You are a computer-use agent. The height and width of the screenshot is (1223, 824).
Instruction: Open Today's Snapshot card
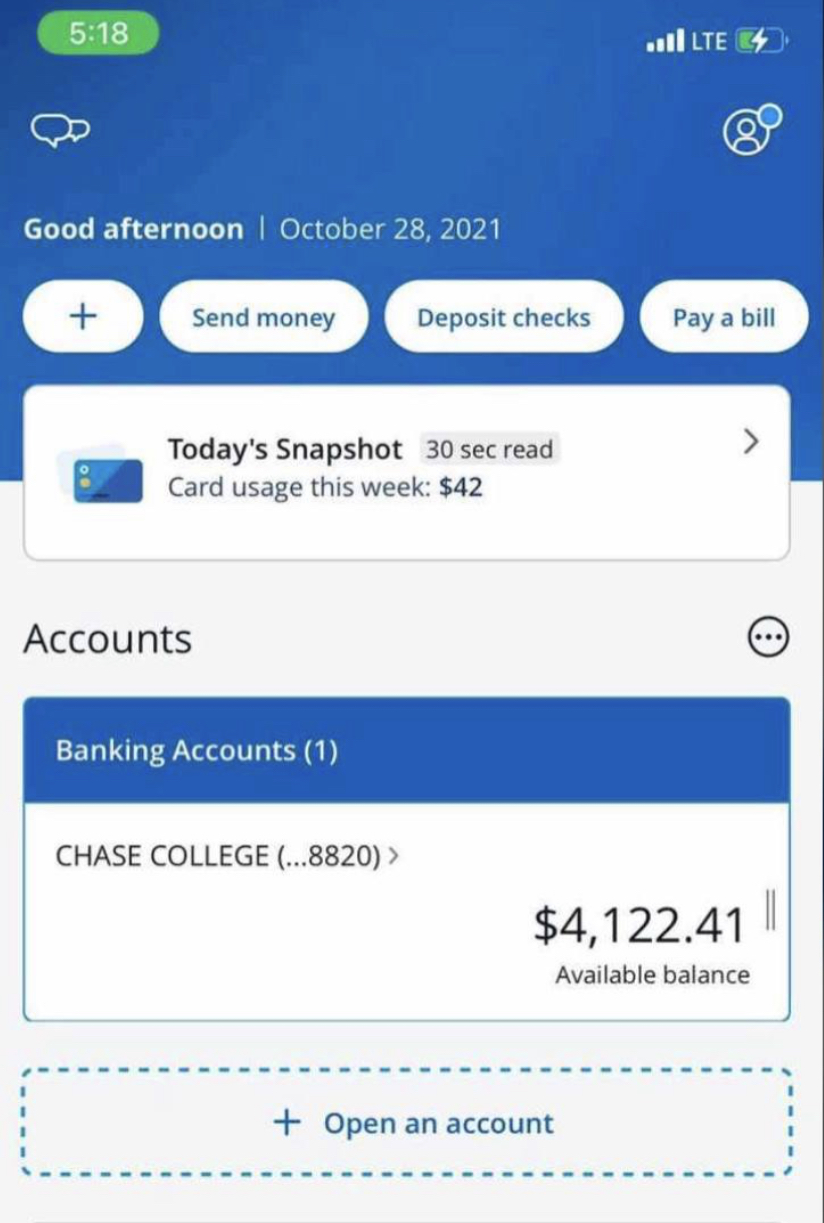[x=406, y=472]
